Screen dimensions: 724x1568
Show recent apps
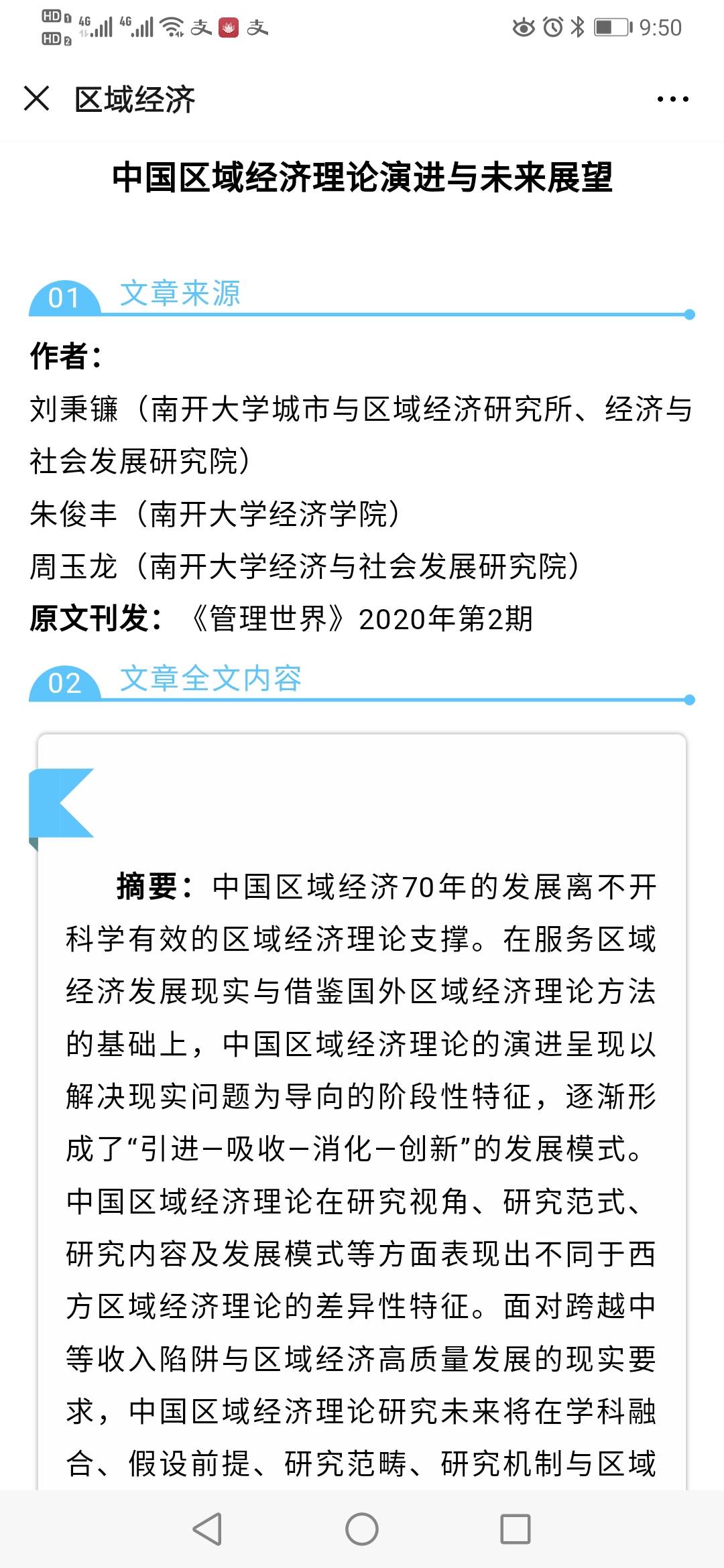coord(516,1529)
